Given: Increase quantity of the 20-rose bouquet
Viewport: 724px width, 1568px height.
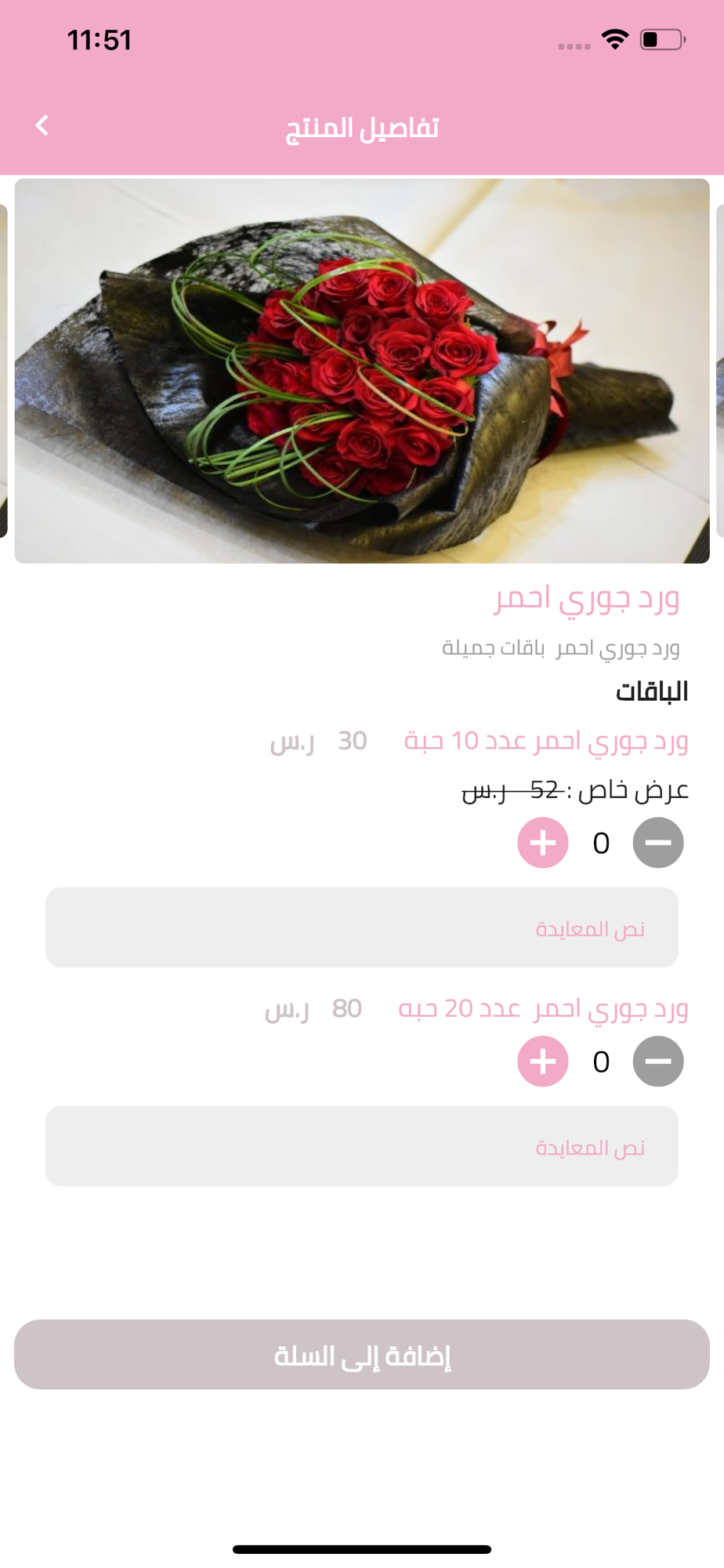Looking at the screenshot, I should (x=542, y=1062).
